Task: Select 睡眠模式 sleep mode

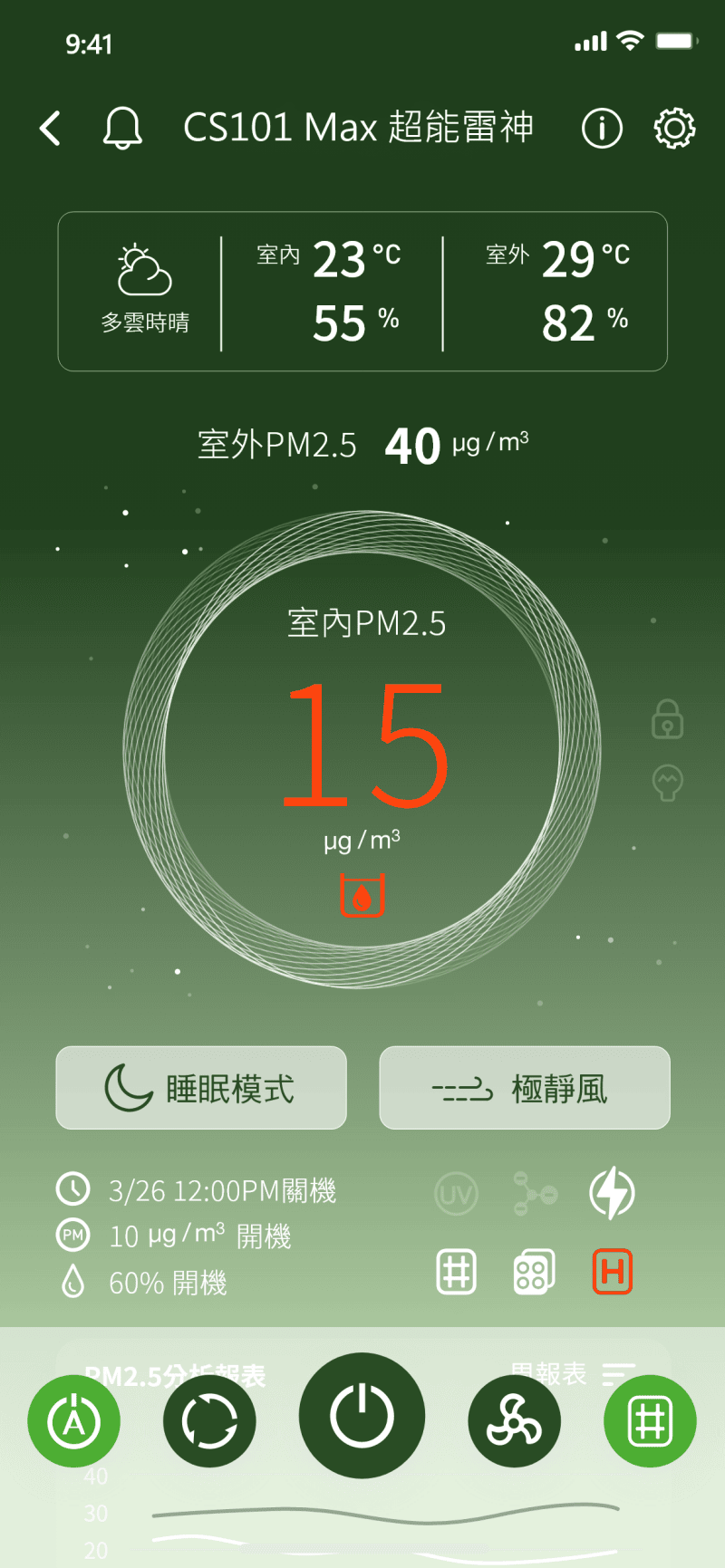Action: click(201, 1088)
